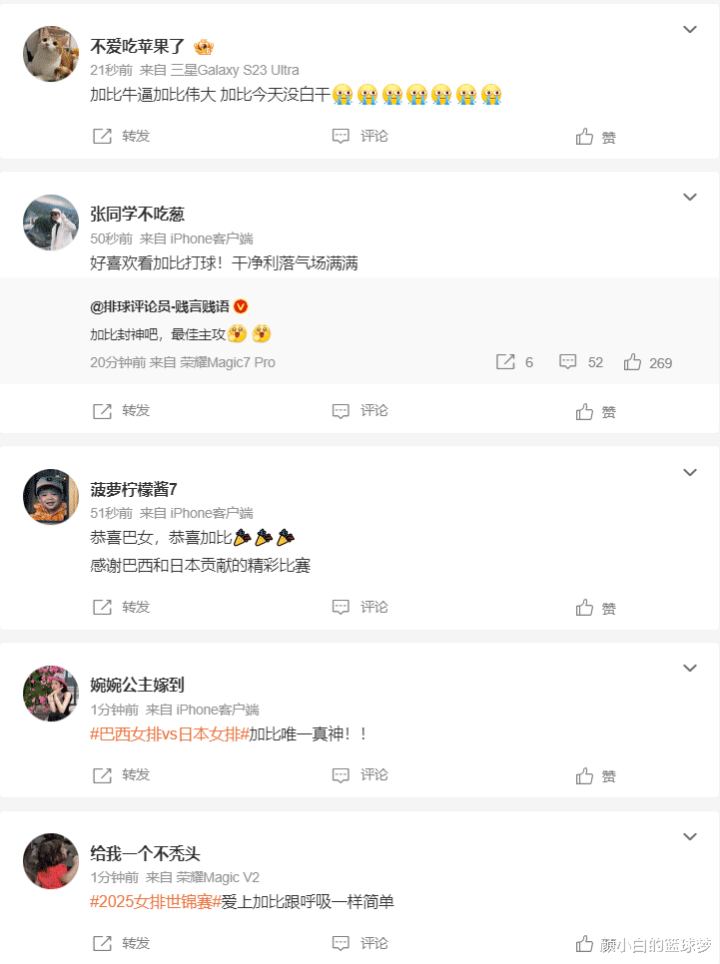720x964 pixels.
Task: Repost 菠萝柠檬酱7's post
Action: coord(120,606)
